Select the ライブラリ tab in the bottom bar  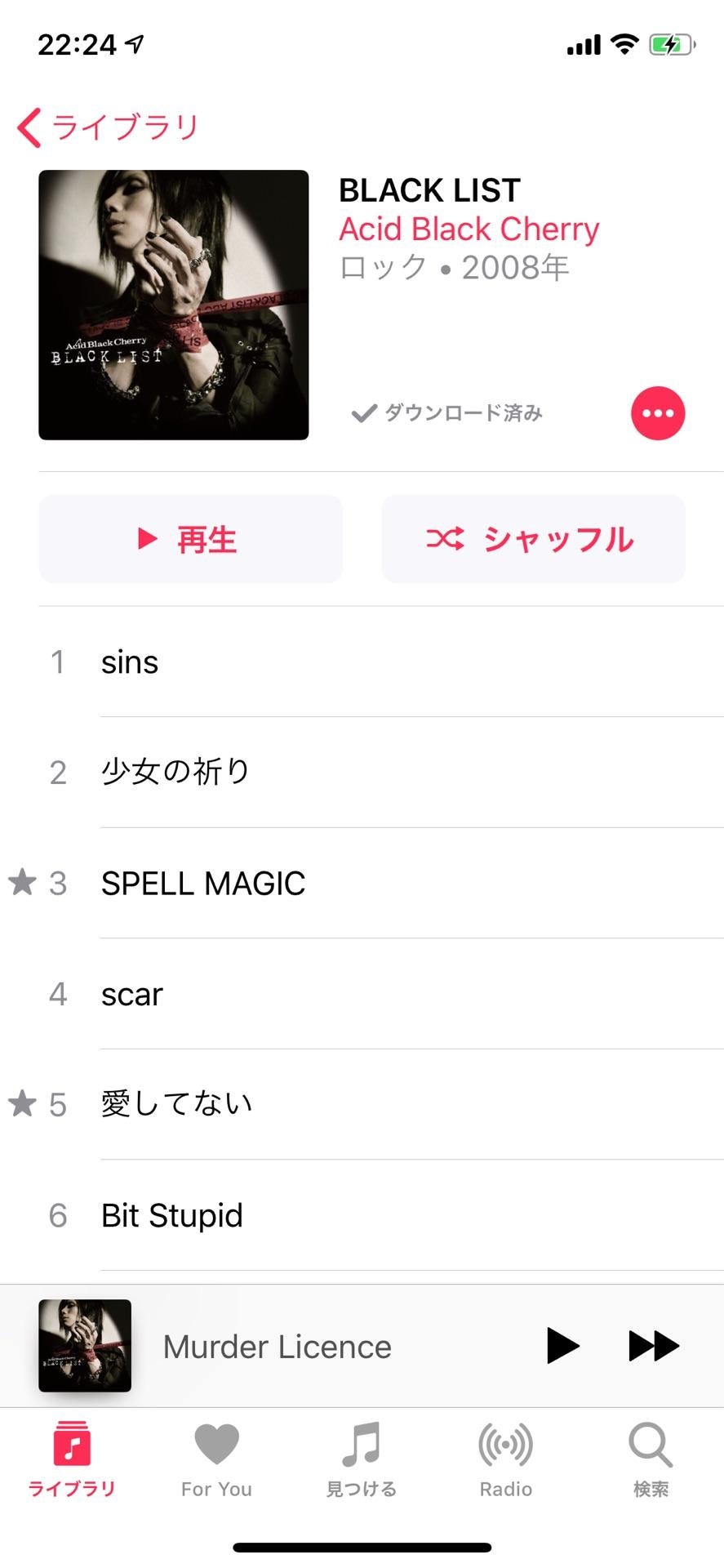(72, 1461)
